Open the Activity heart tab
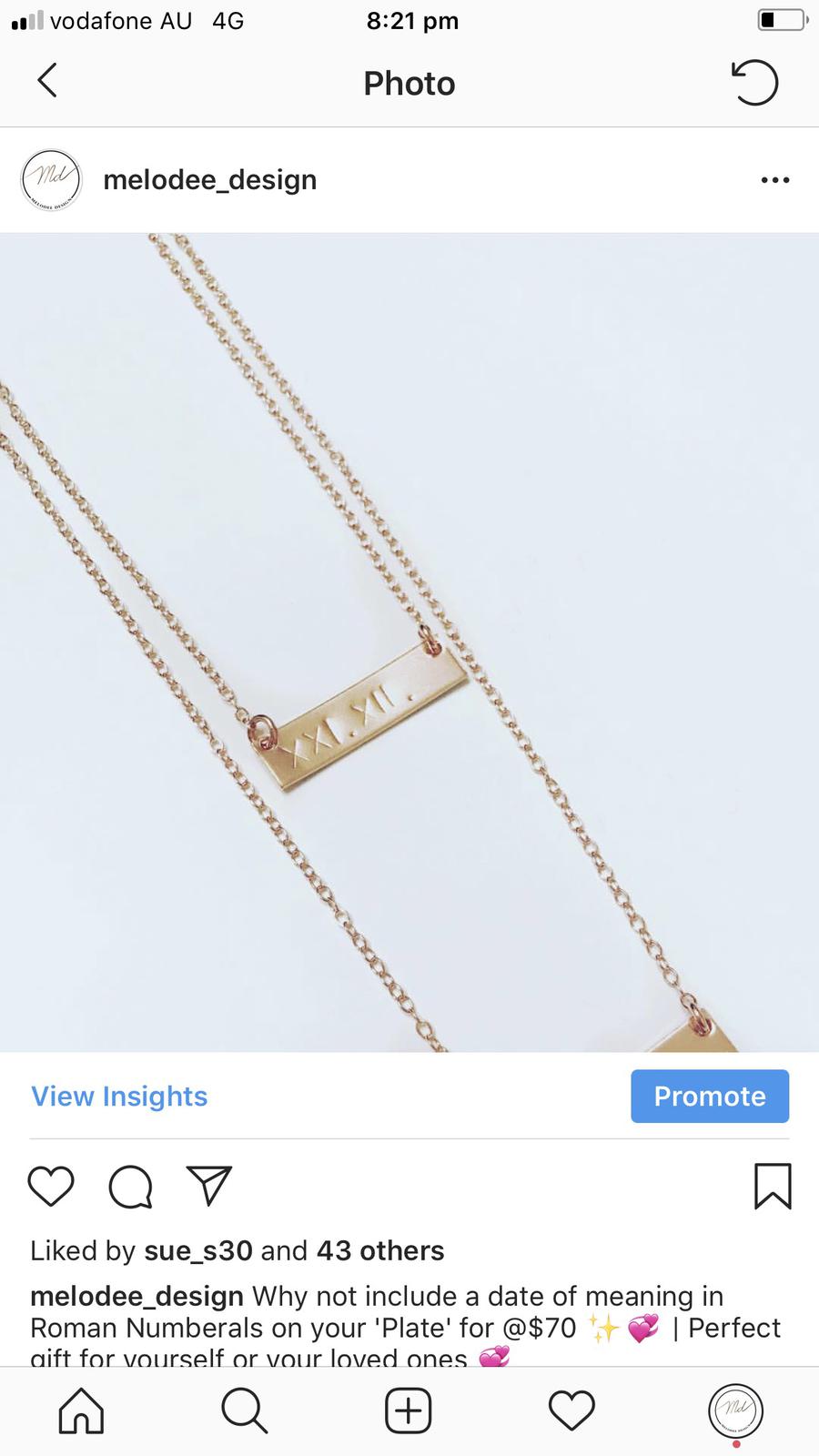This screenshot has height=1456, width=819. pos(571,1411)
